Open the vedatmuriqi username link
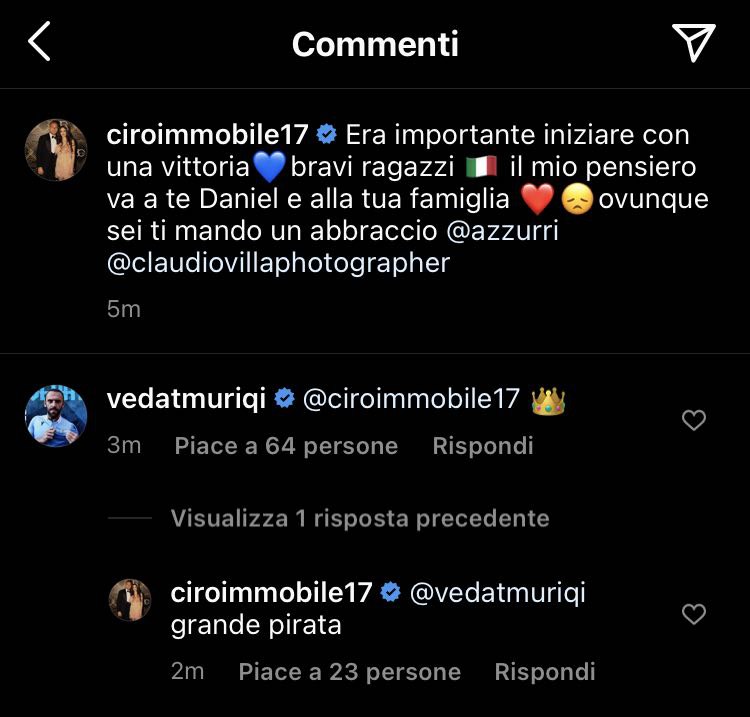The width and height of the screenshot is (750, 717). point(185,400)
